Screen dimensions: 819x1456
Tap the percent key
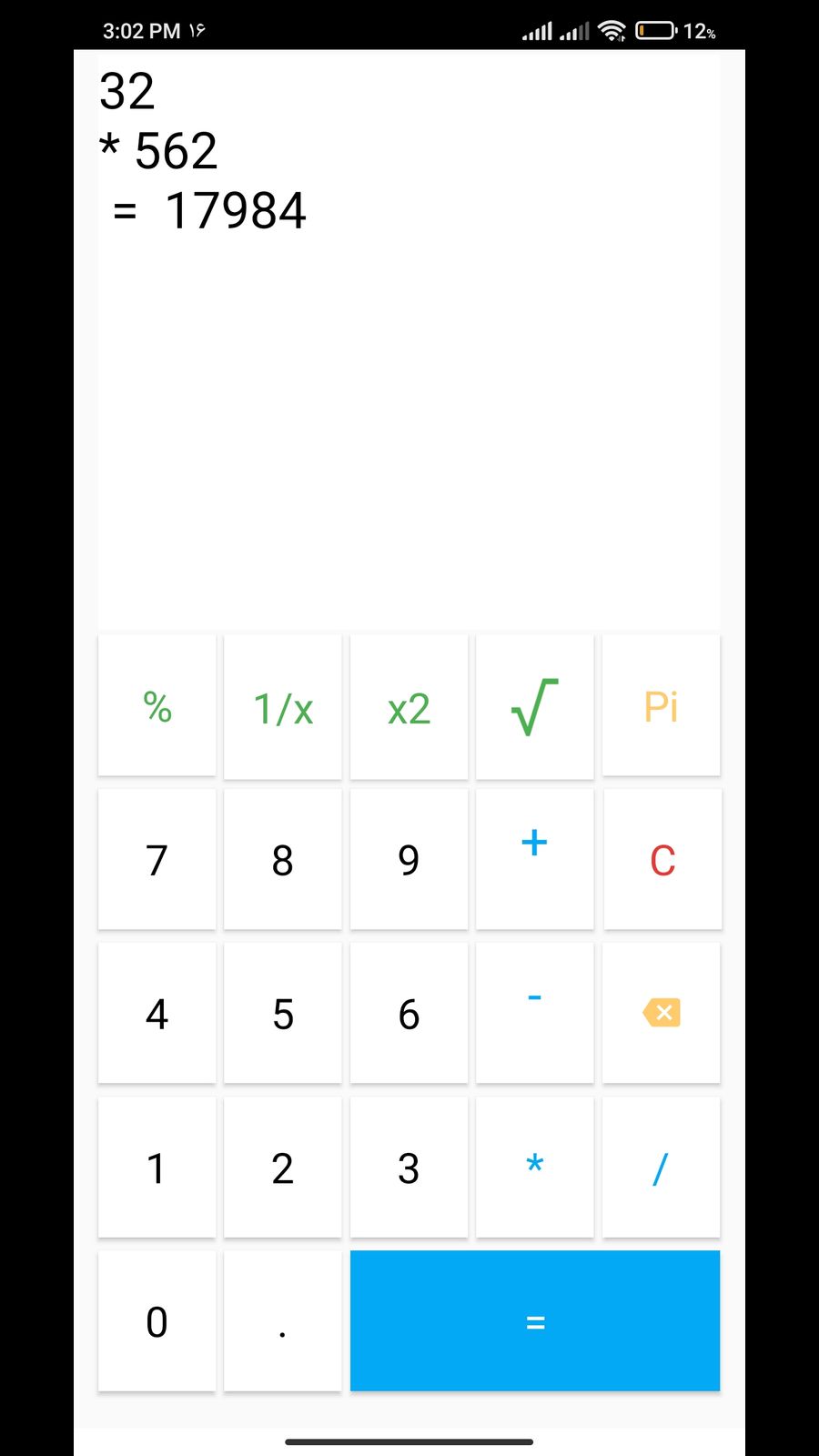click(157, 706)
